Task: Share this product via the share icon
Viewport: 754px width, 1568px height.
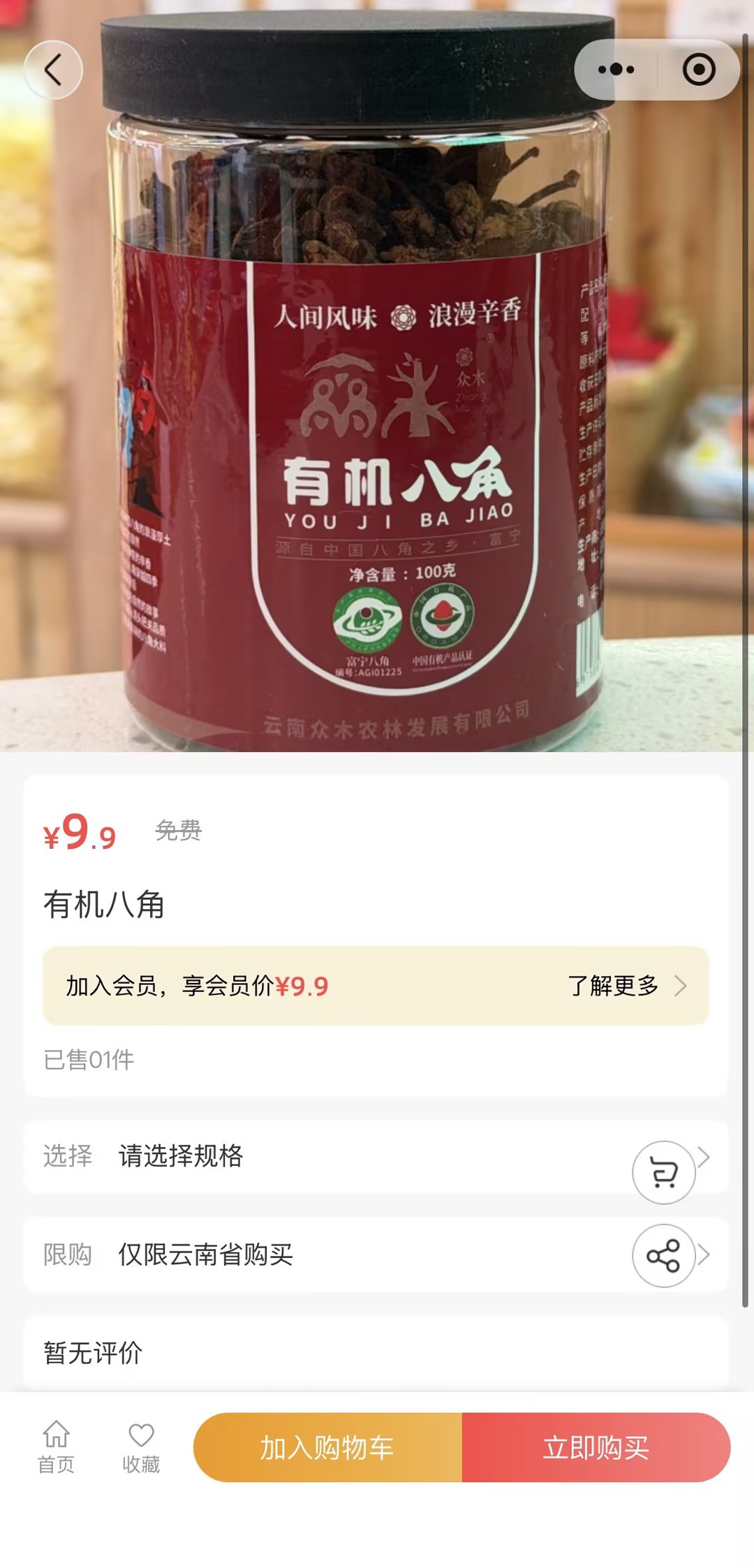Action: (663, 1256)
